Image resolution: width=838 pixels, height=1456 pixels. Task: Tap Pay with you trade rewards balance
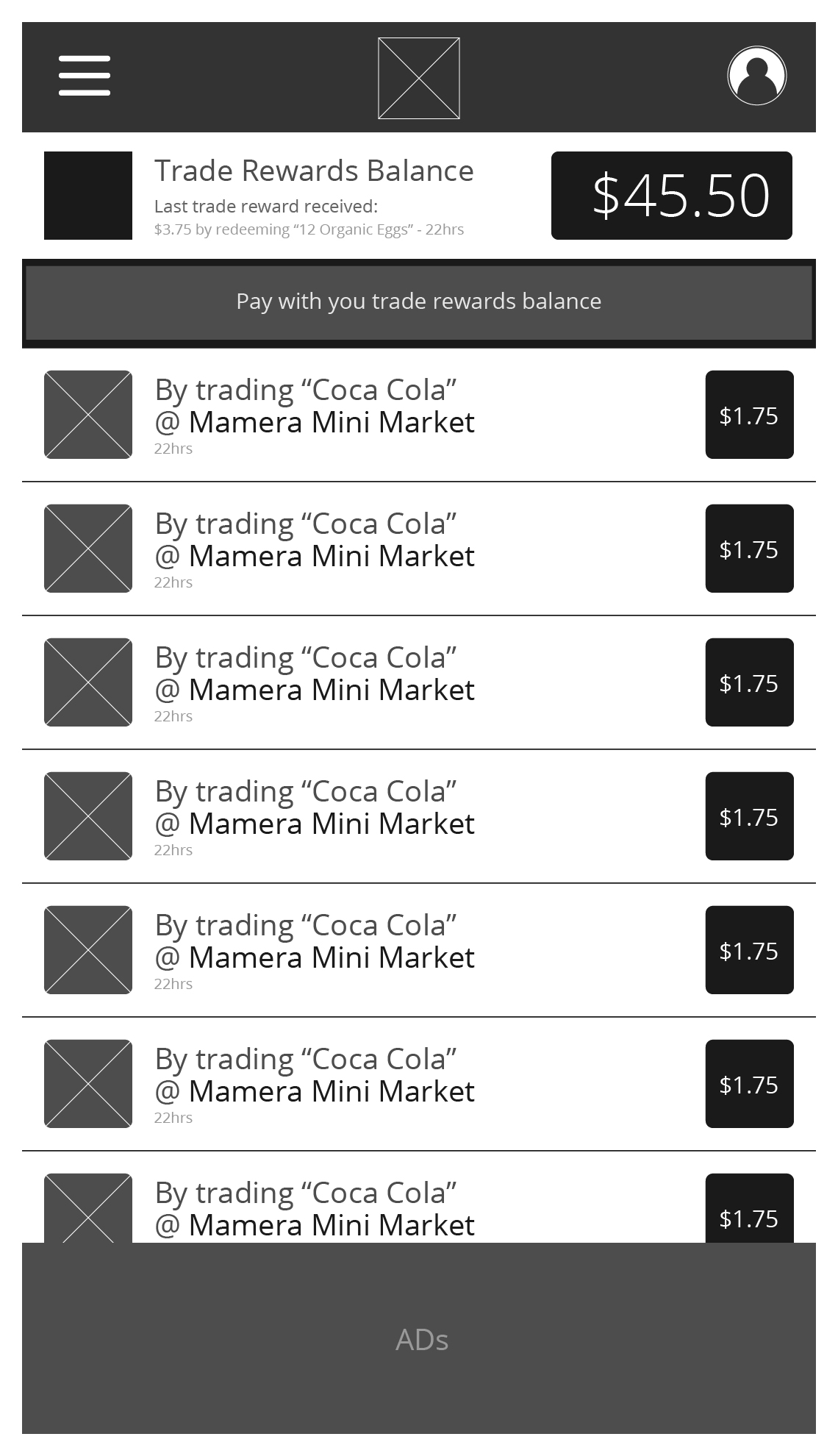click(x=419, y=303)
